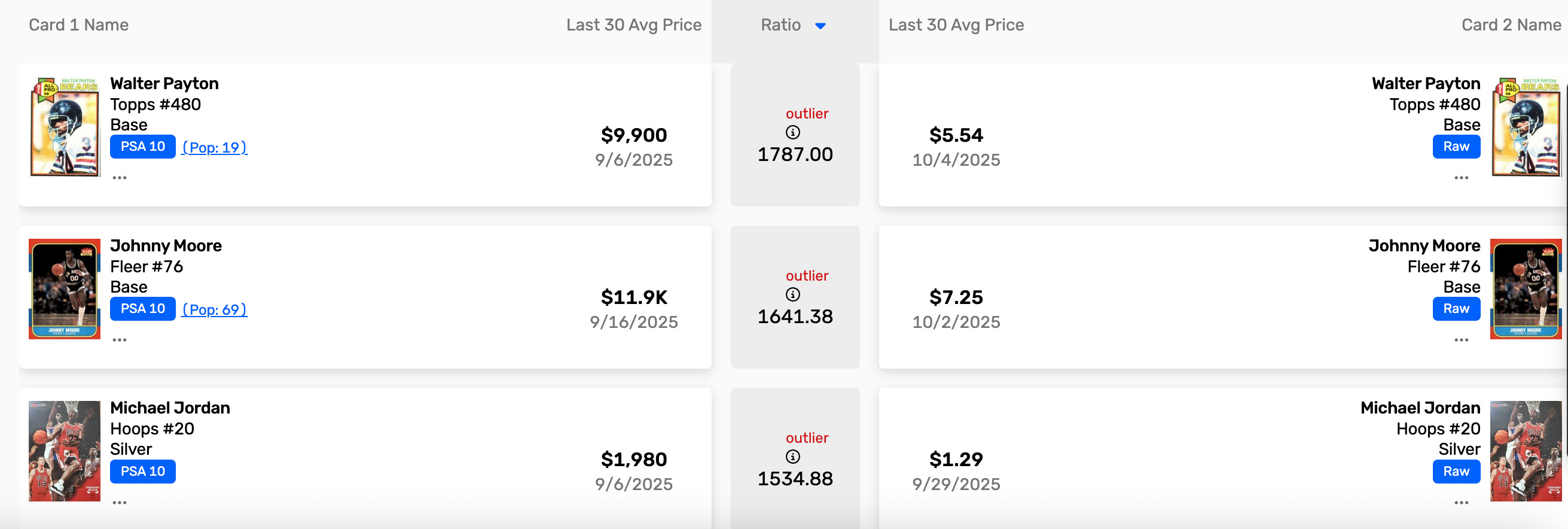The width and height of the screenshot is (1568, 529).
Task: Show outlier info for the 1534.88 ratio
Action: tap(792, 457)
